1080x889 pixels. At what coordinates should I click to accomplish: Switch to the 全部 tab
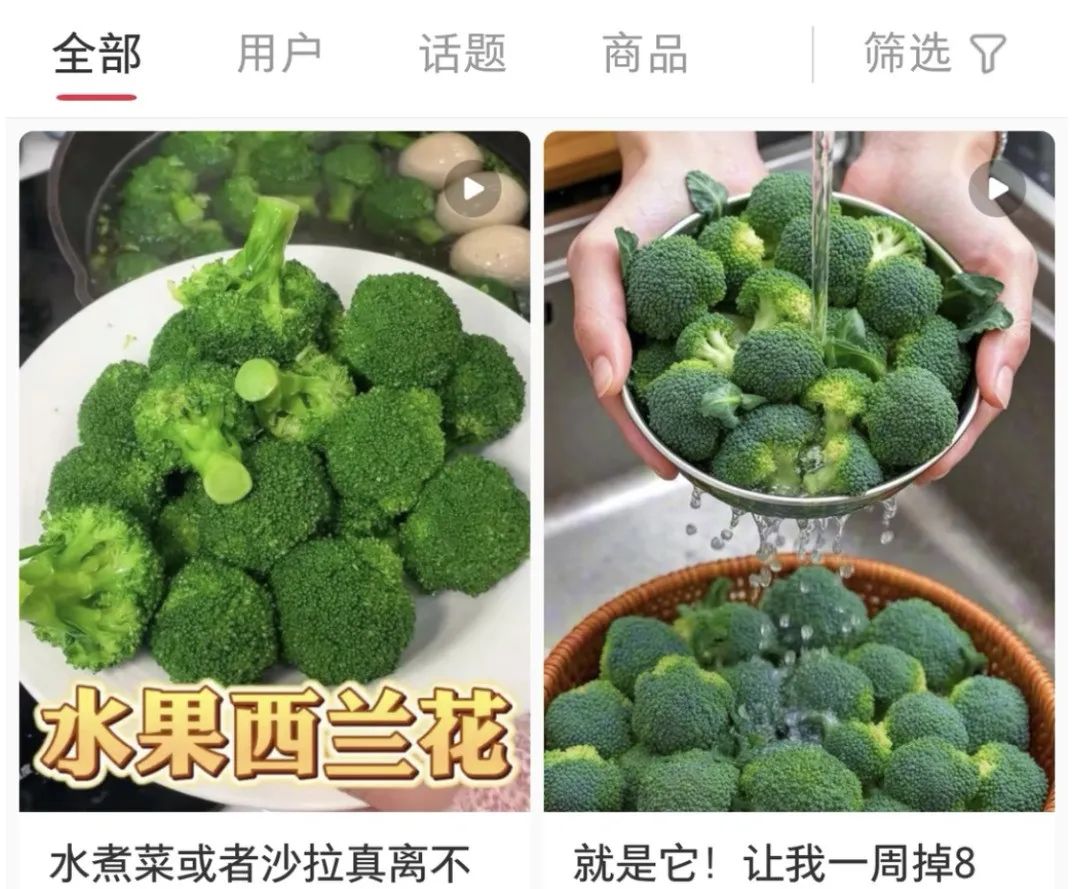[96, 54]
